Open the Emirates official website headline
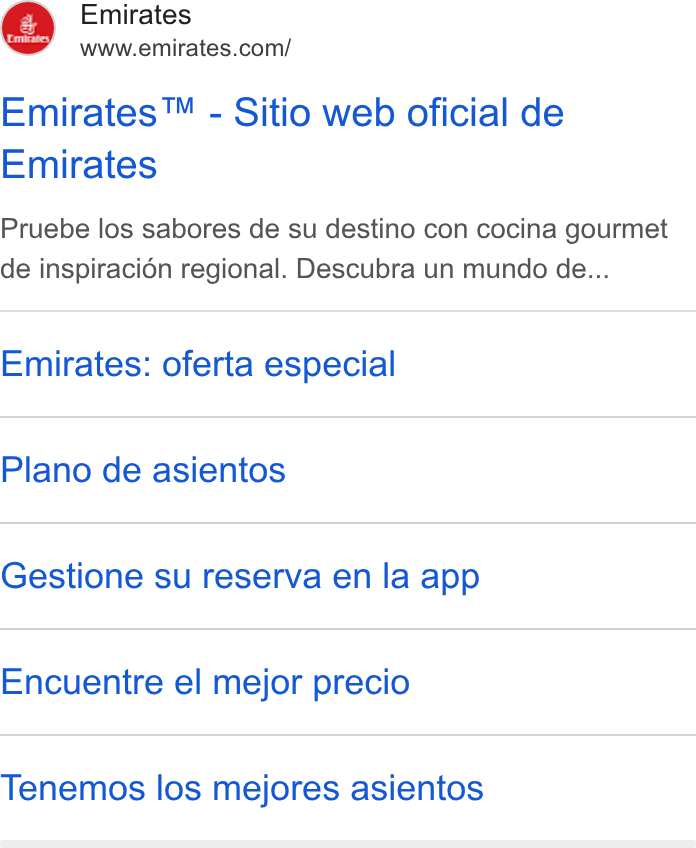This screenshot has width=696, height=848. coord(282,138)
